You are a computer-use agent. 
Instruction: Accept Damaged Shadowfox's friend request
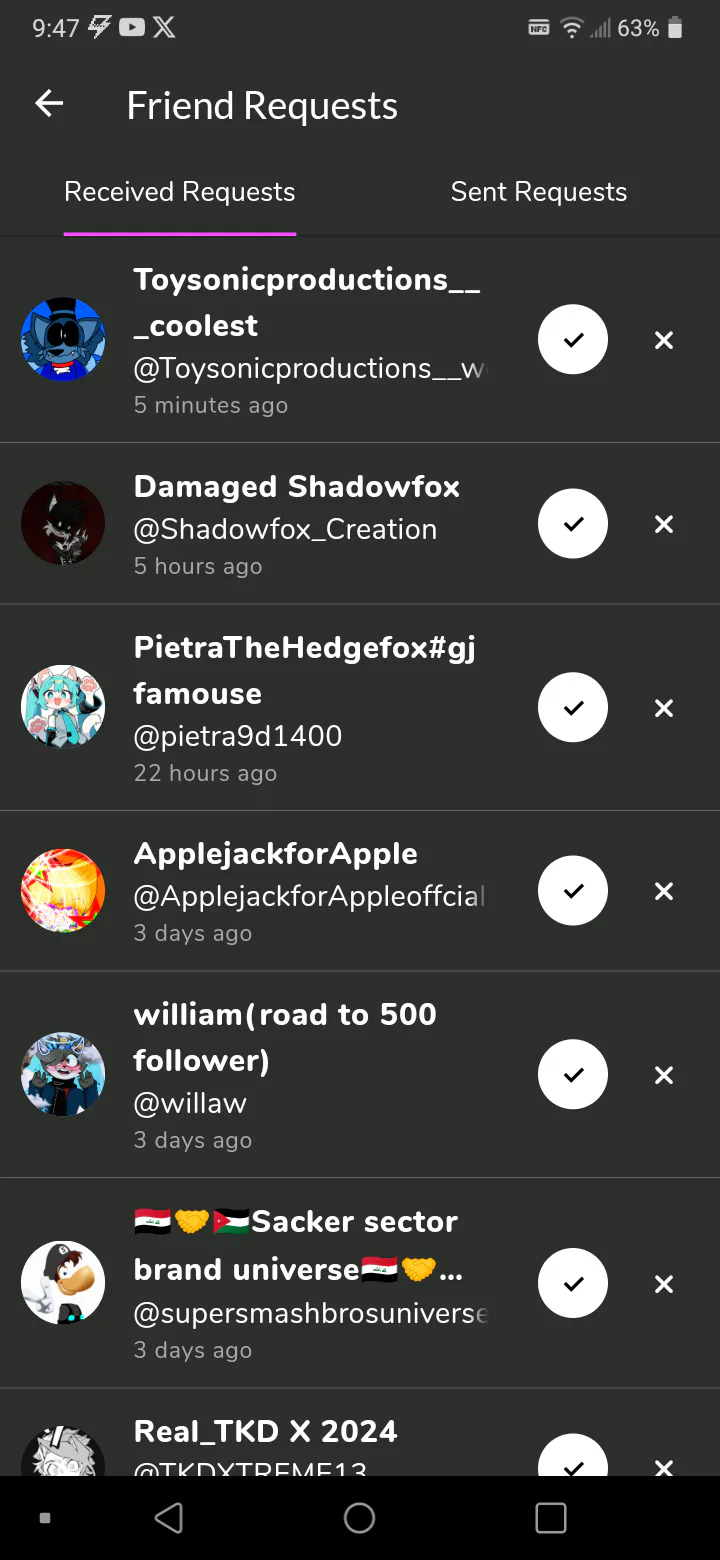(573, 523)
